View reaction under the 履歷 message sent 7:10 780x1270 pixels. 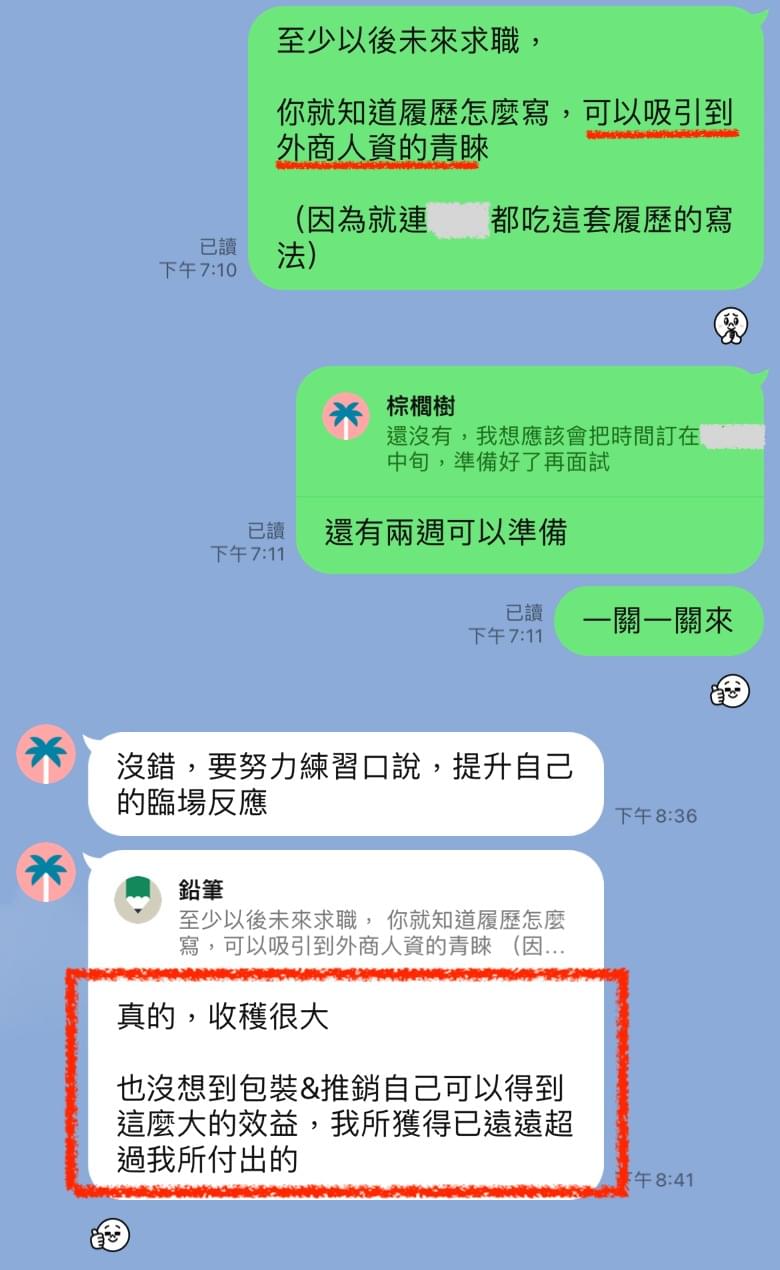[x=731, y=325]
